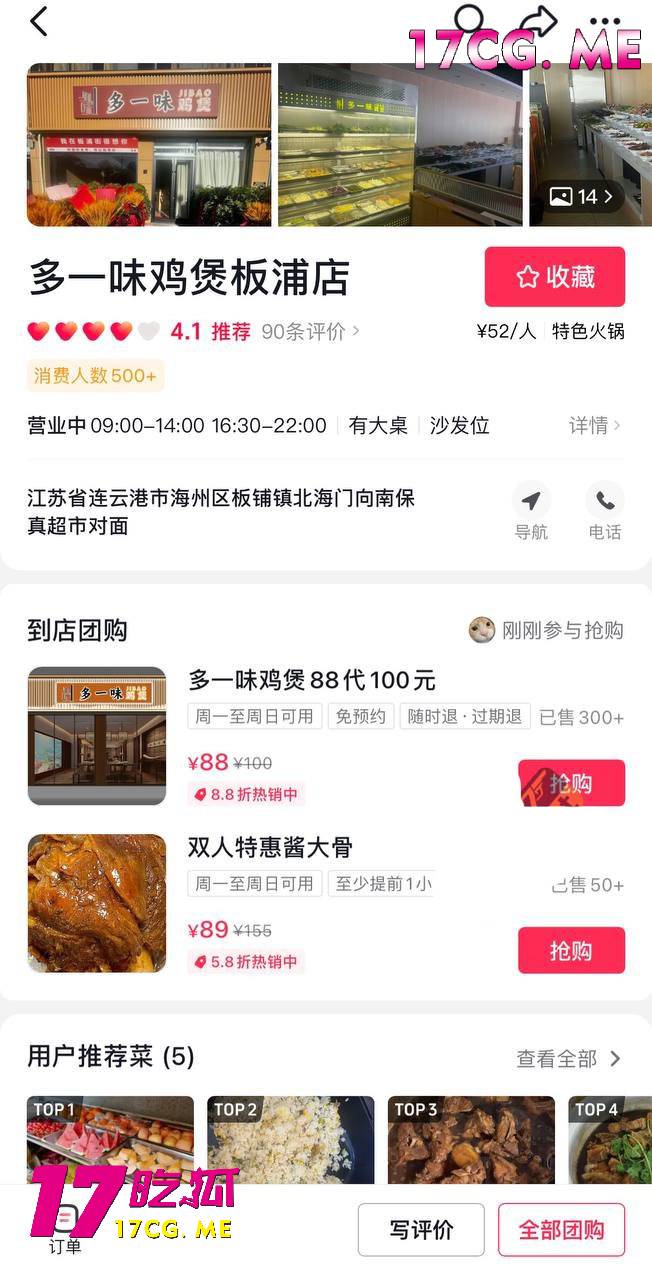The width and height of the screenshot is (652, 1280).
Task: Tap 抢购 for 双人特惠酱大骨
Action: tap(571, 950)
